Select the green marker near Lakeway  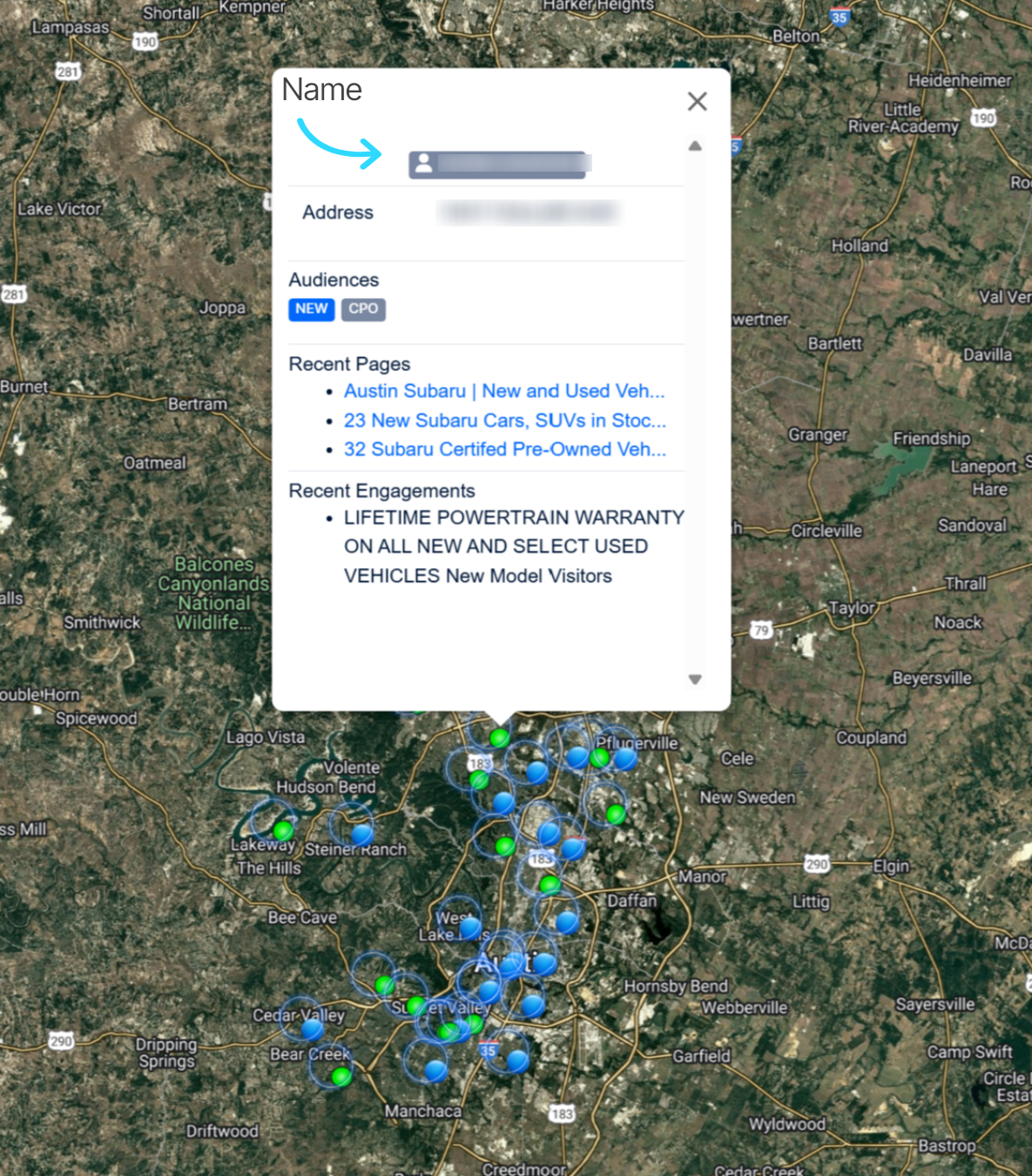[x=282, y=829]
